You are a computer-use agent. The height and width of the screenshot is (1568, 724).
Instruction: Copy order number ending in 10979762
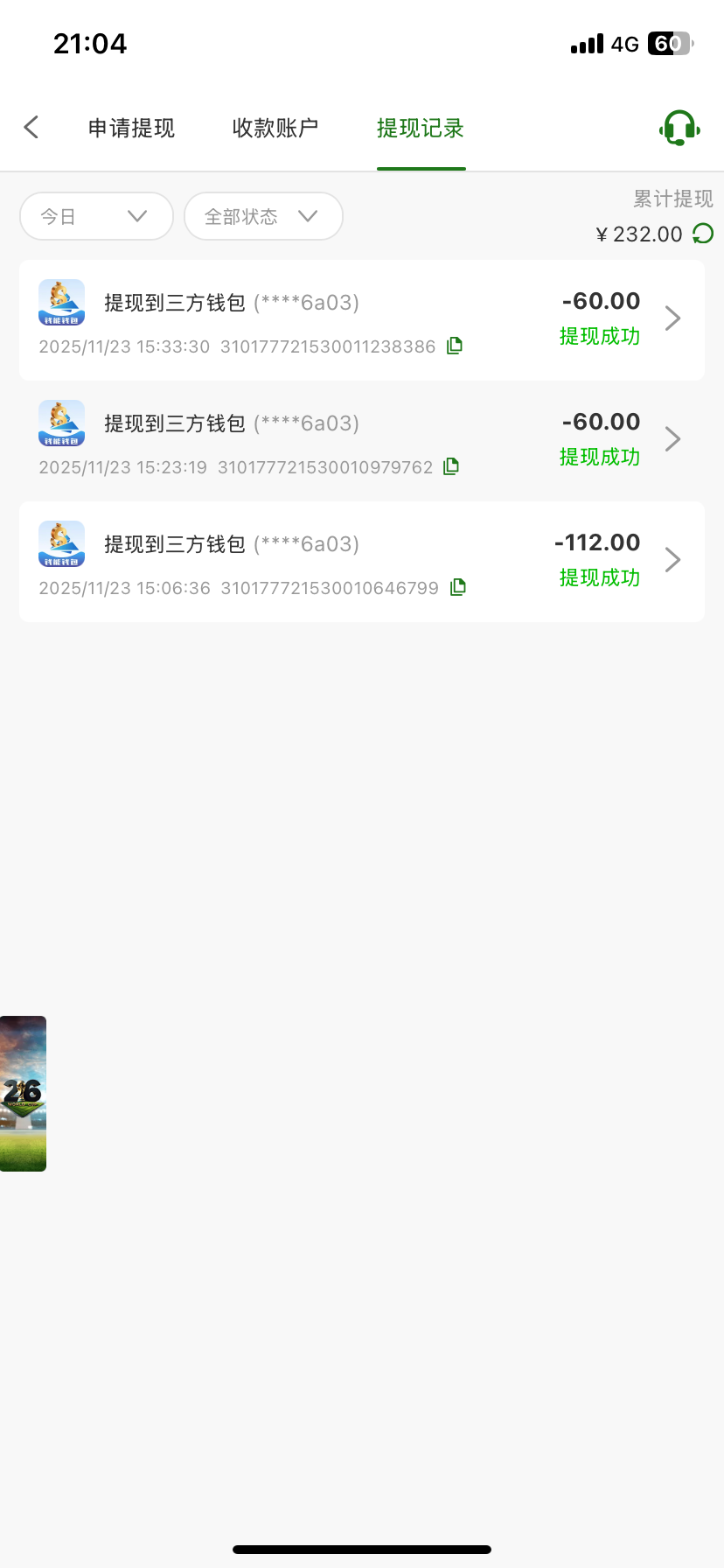(x=451, y=466)
